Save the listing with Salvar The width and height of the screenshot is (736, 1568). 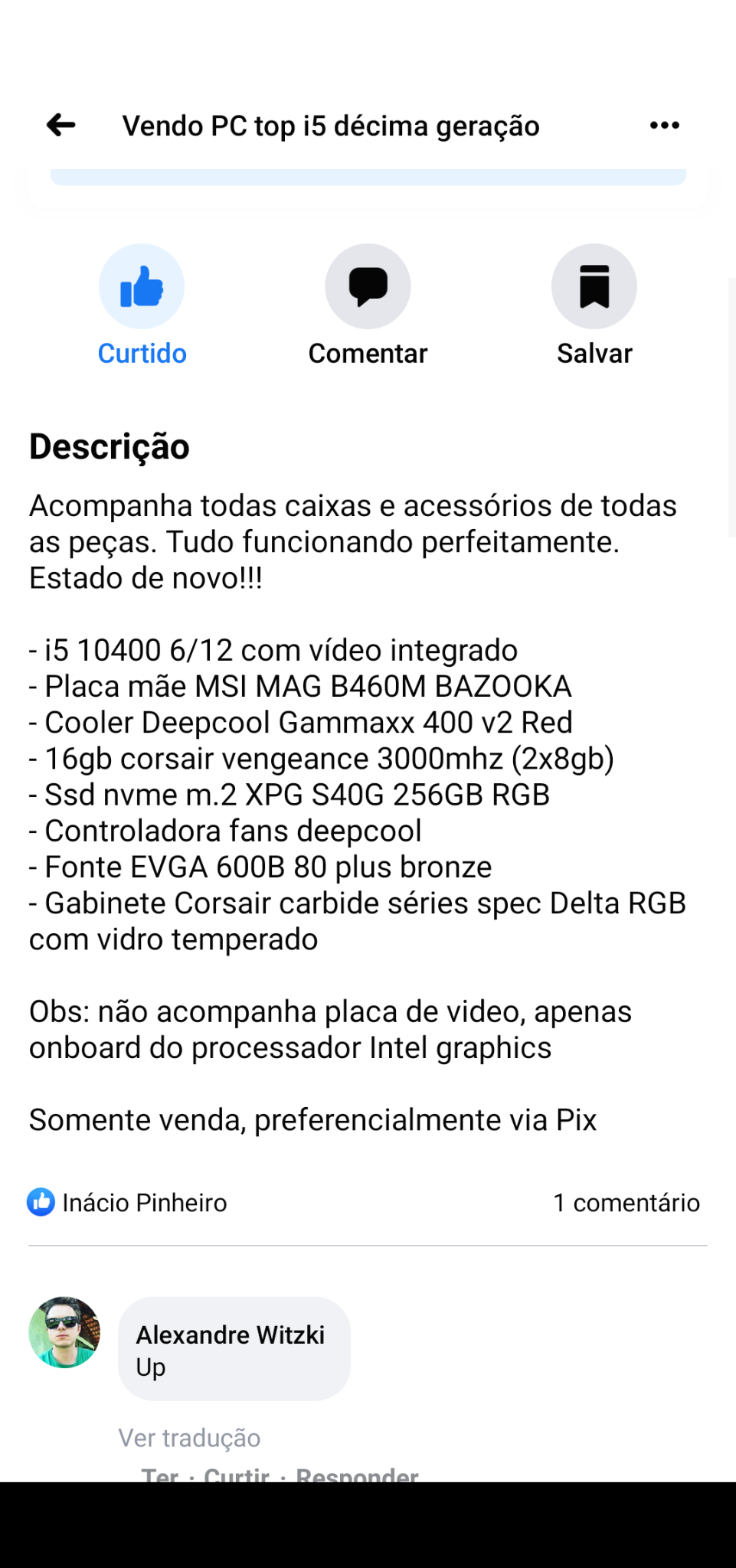pos(594,305)
